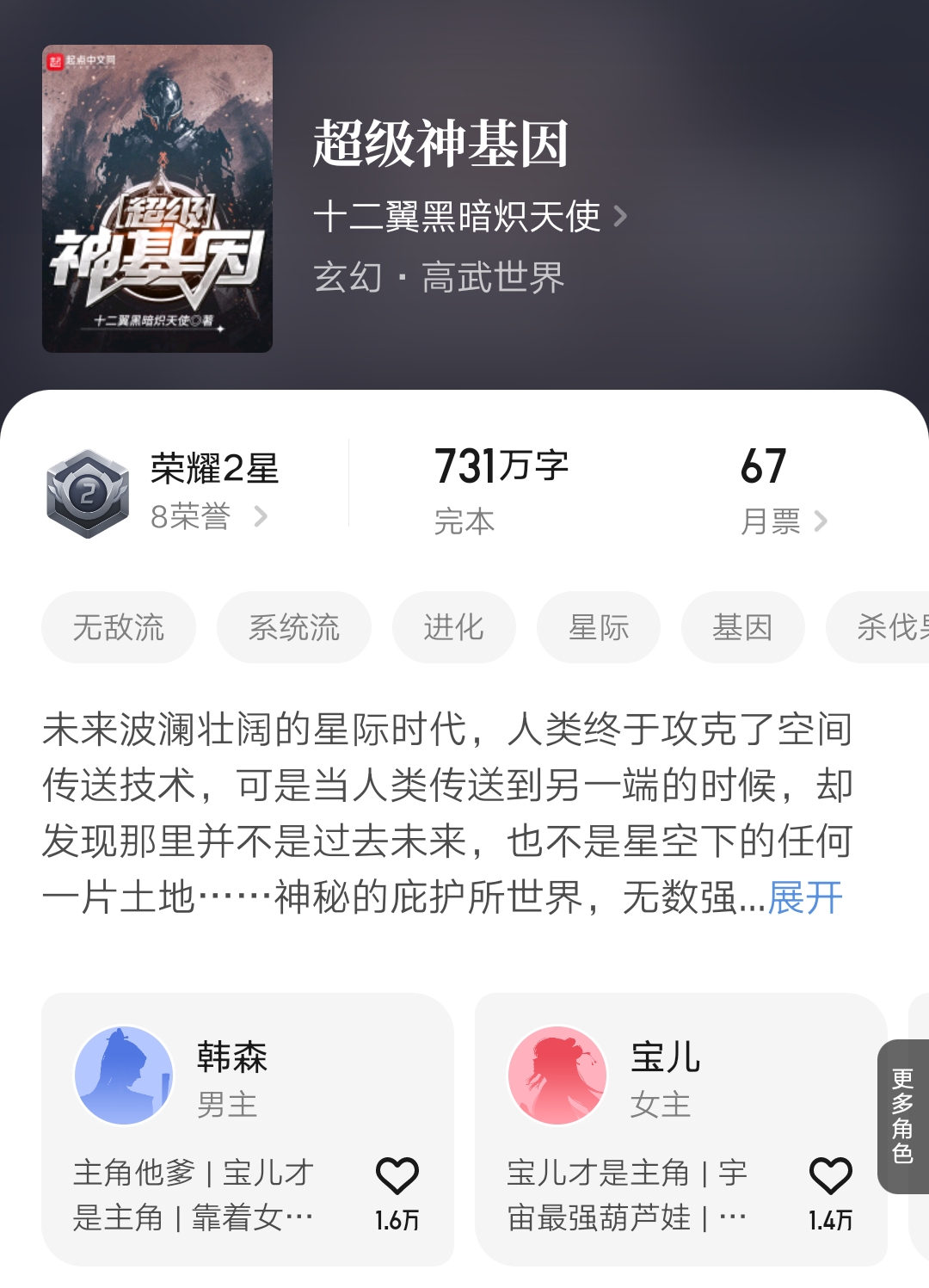
Task: Click the 1.6万 likes count for 韩森
Action: tap(397, 1217)
